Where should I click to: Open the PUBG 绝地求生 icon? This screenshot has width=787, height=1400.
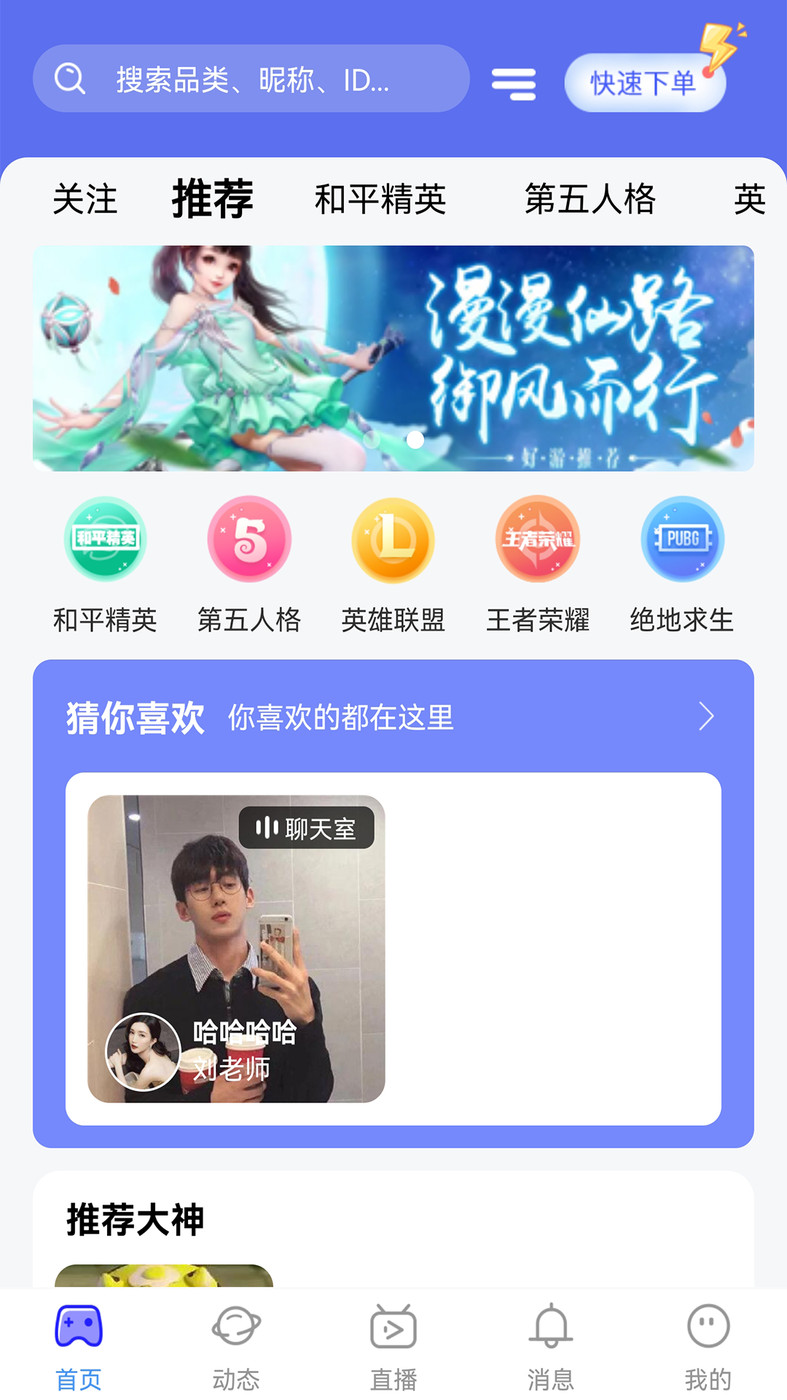coord(681,538)
